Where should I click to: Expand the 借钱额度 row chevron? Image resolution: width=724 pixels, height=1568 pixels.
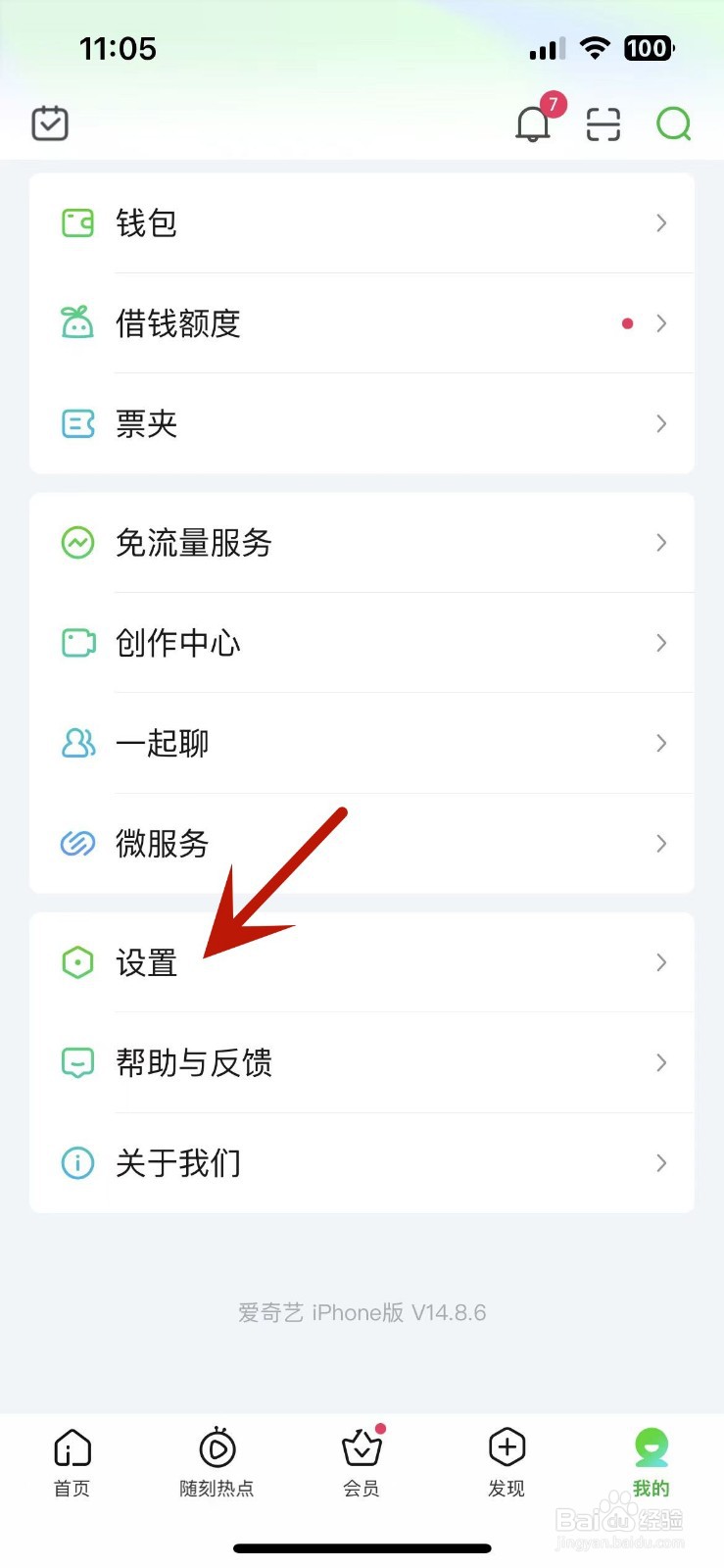(x=661, y=323)
